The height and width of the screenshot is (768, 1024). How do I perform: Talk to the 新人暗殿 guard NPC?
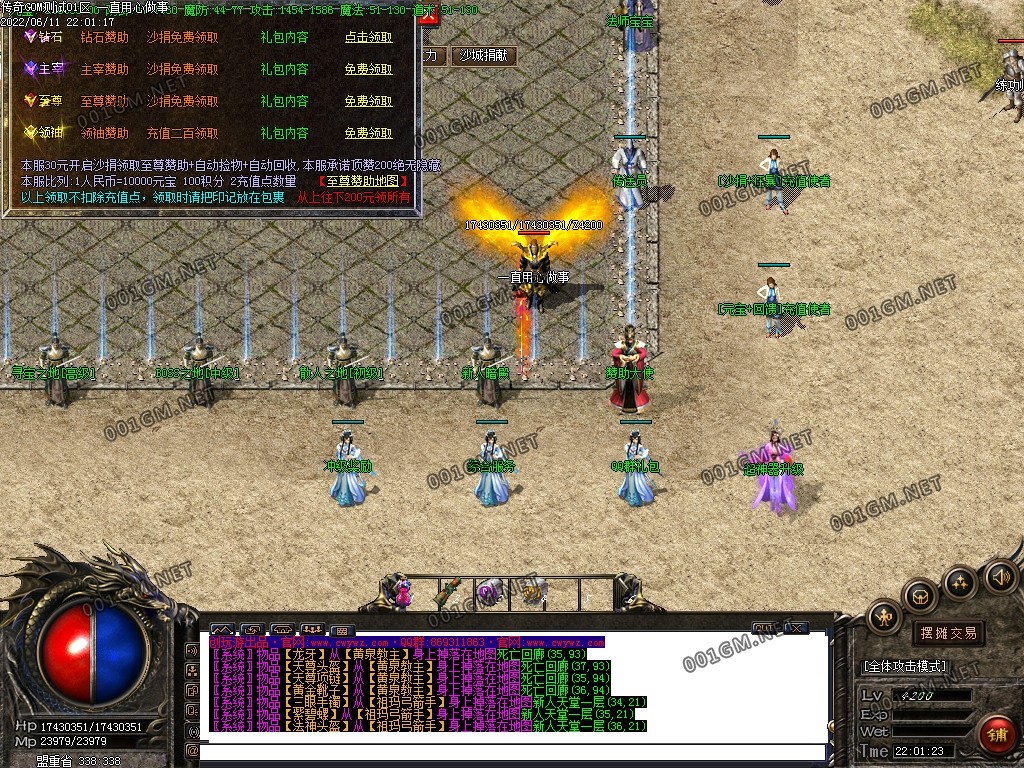click(486, 372)
